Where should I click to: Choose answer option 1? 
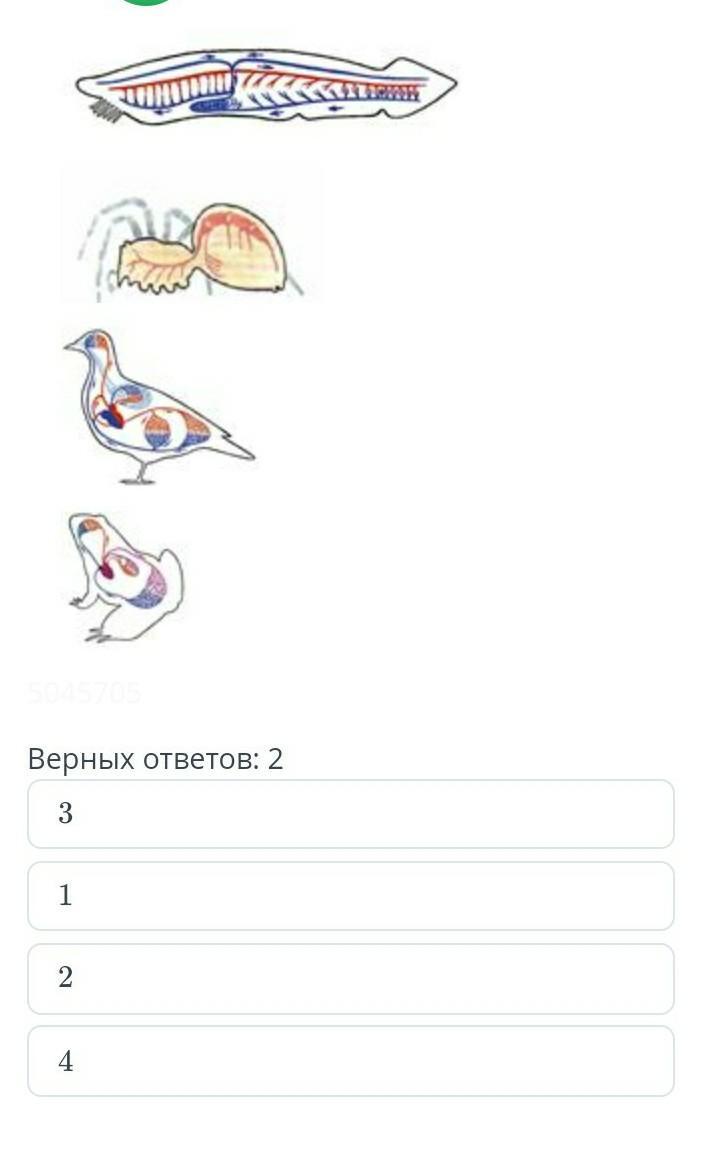(x=350, y=896)
